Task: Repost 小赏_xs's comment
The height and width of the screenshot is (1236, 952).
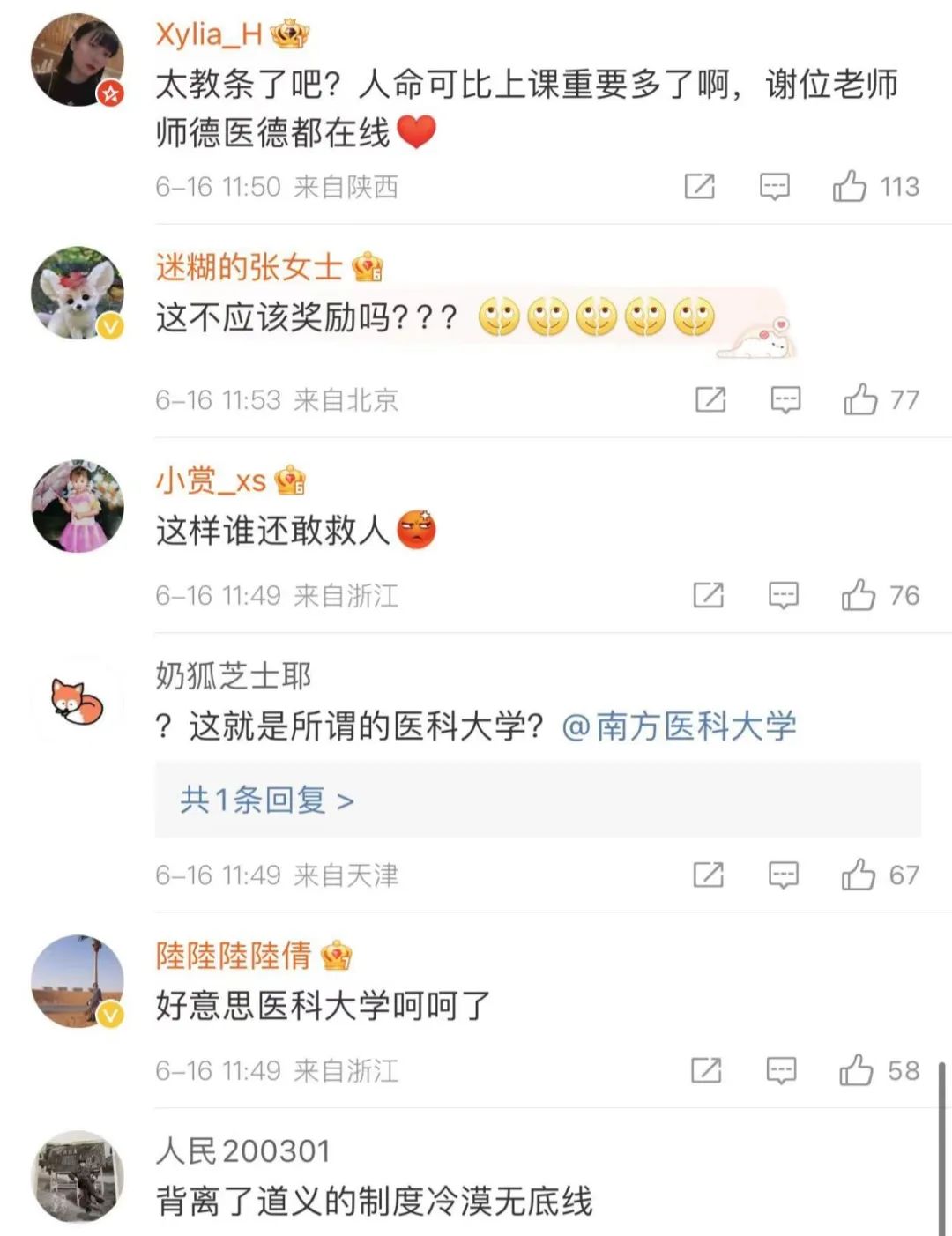Action: tap(708, 595)
